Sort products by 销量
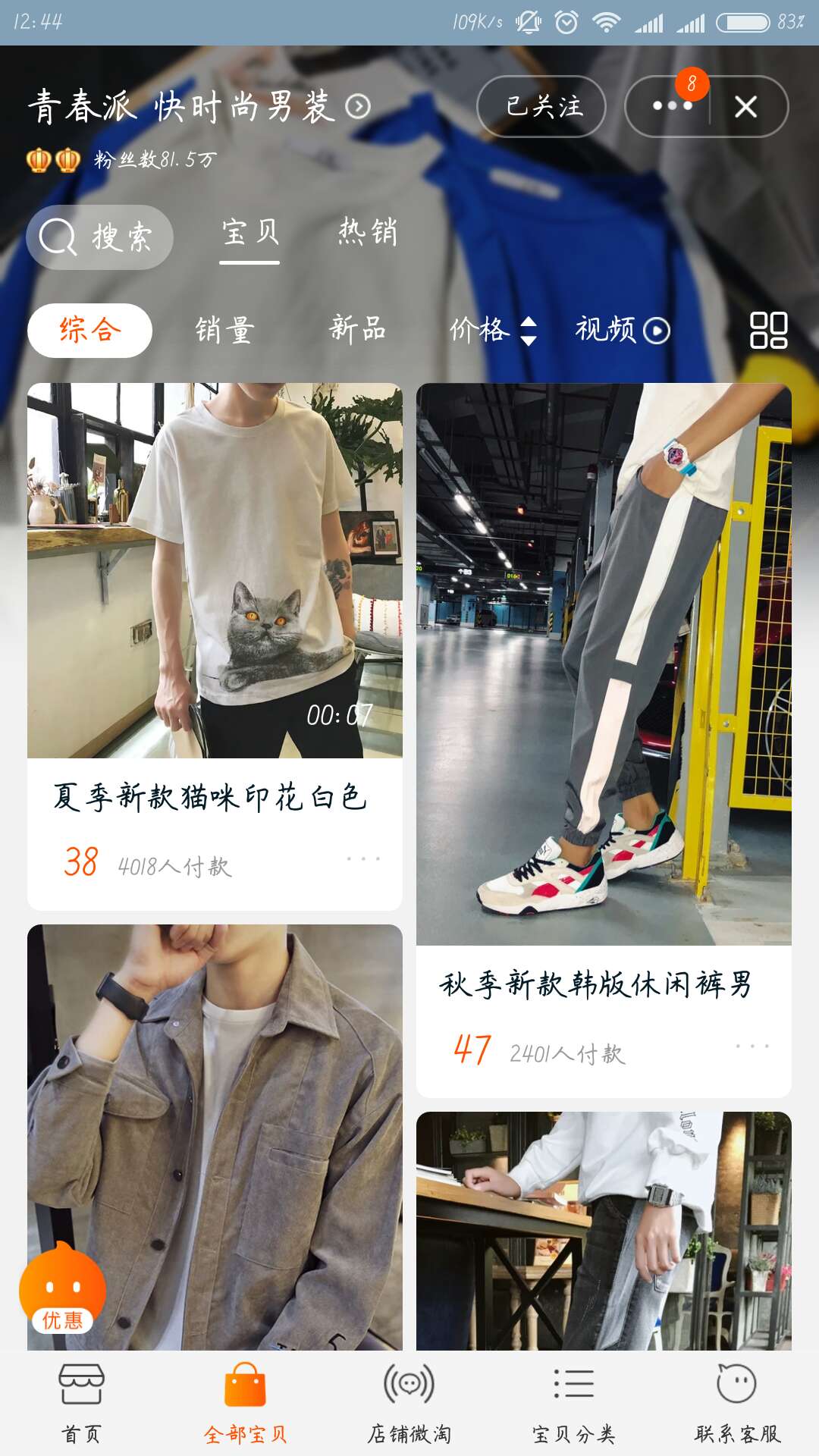 (x=224, y=331)
